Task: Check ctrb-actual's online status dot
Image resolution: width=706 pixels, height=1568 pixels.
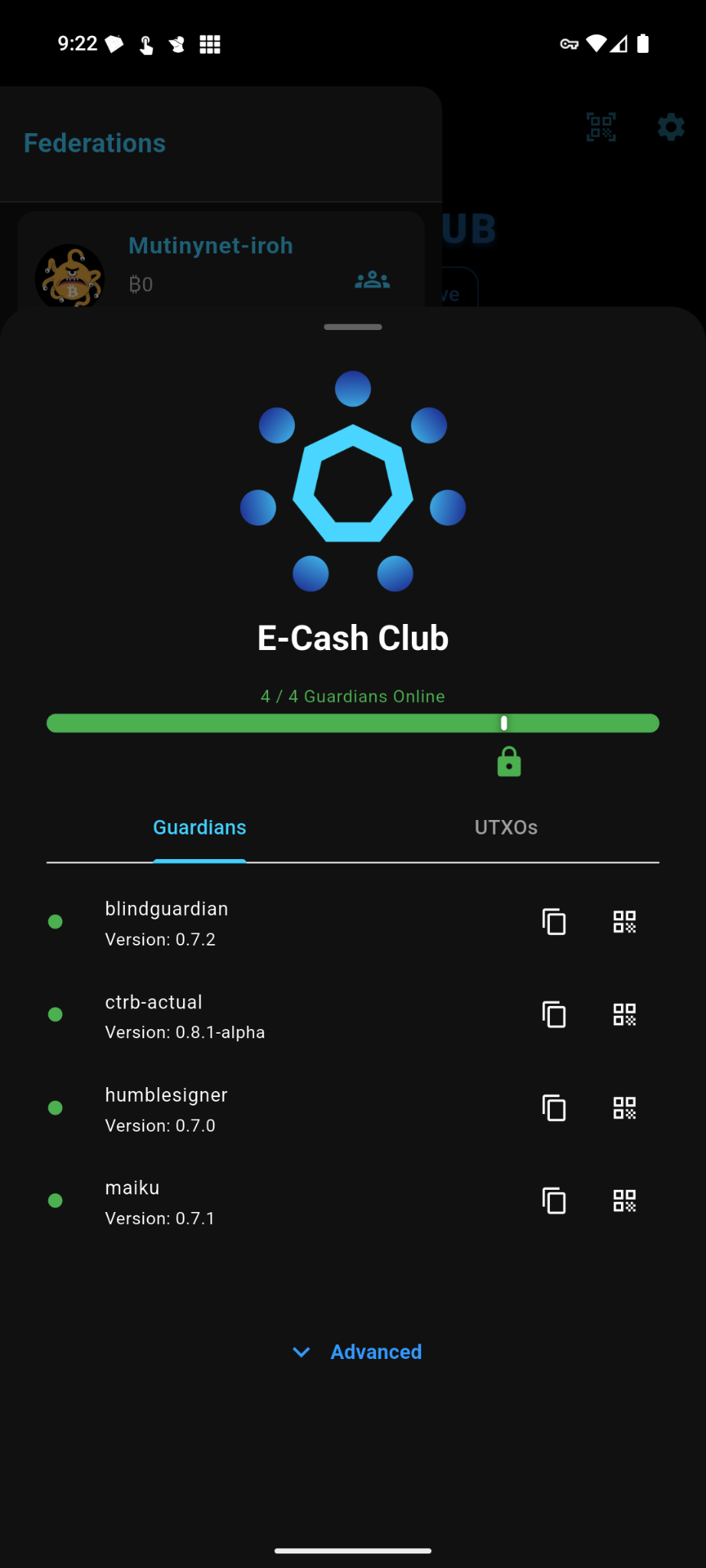Action: tap(54, 1014)
